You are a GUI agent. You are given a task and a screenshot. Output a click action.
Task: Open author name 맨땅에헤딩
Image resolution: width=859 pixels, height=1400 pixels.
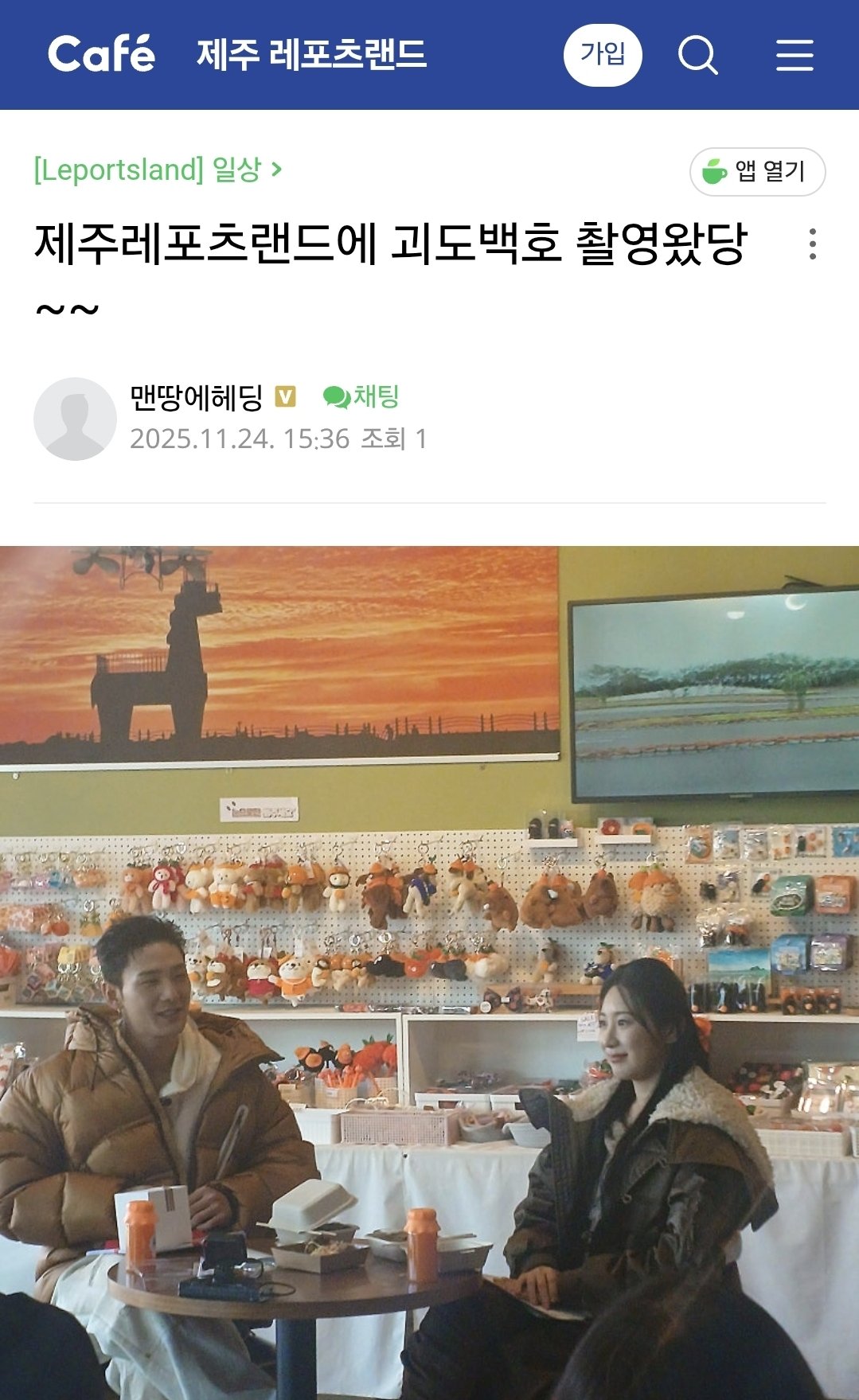pyautogui.click(x=196, y=397)
